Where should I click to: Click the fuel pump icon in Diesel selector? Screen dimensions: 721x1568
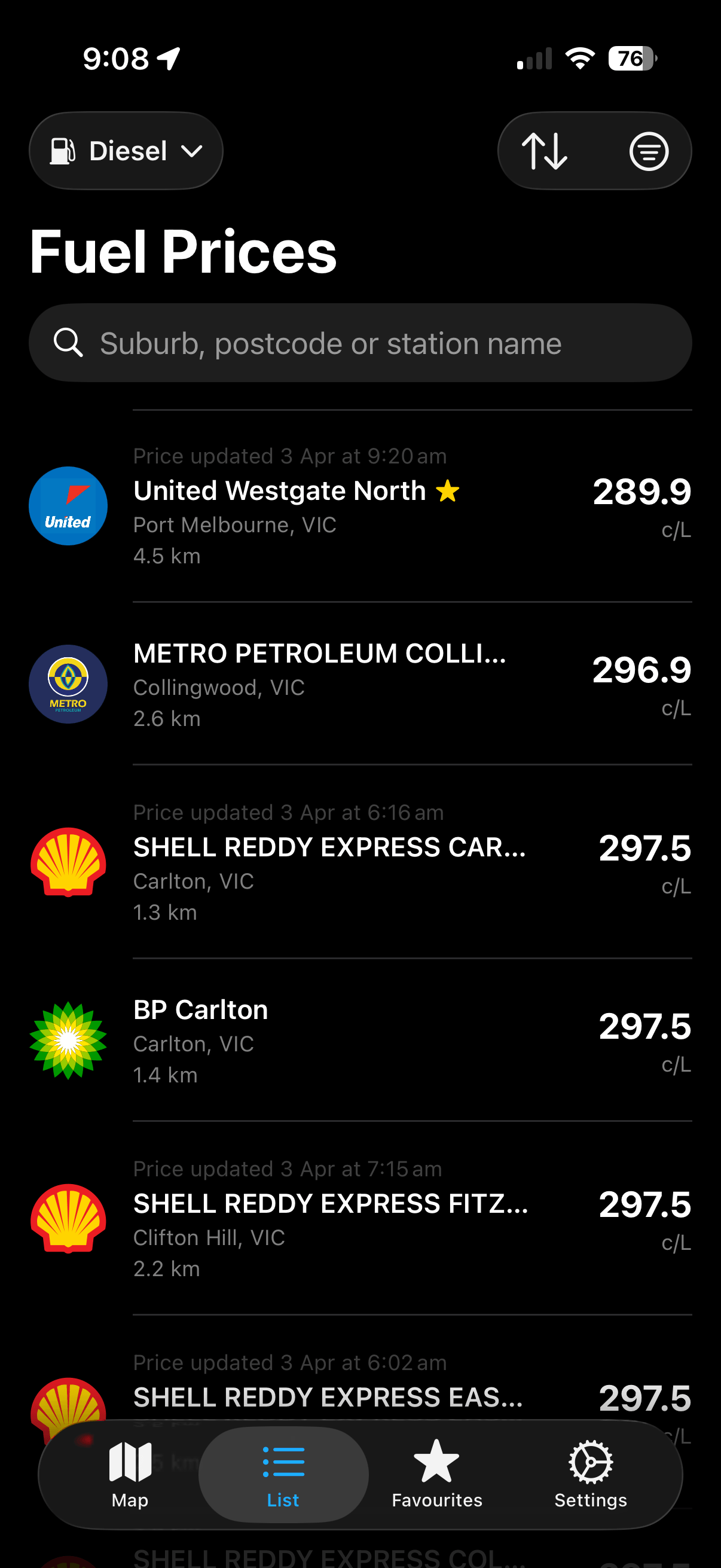coord(63,150)
